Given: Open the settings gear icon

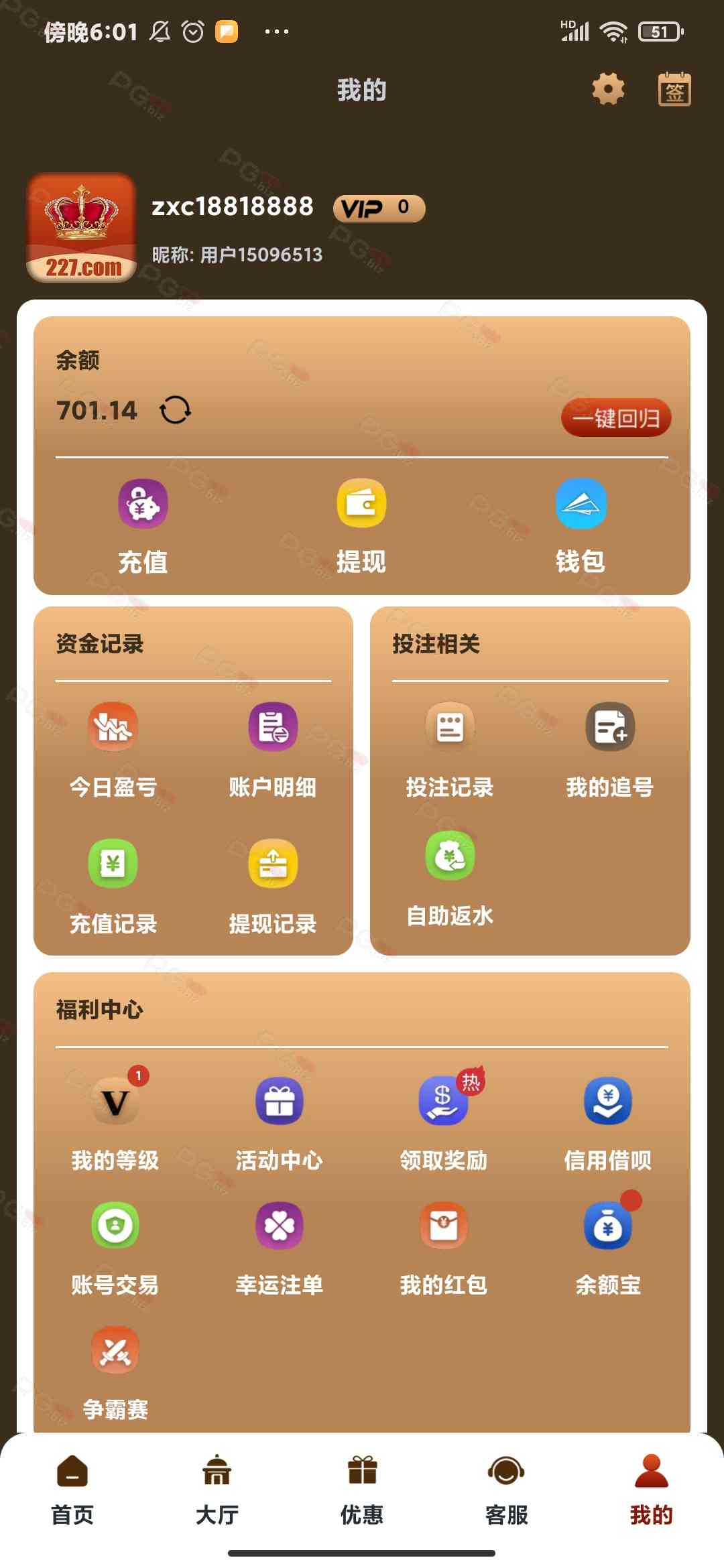Looking at the screenshot, I should click(608, 89).
